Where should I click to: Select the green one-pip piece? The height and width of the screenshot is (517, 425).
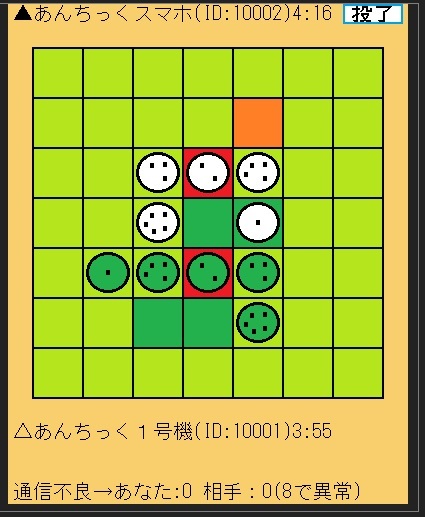(x=108, y=272)
